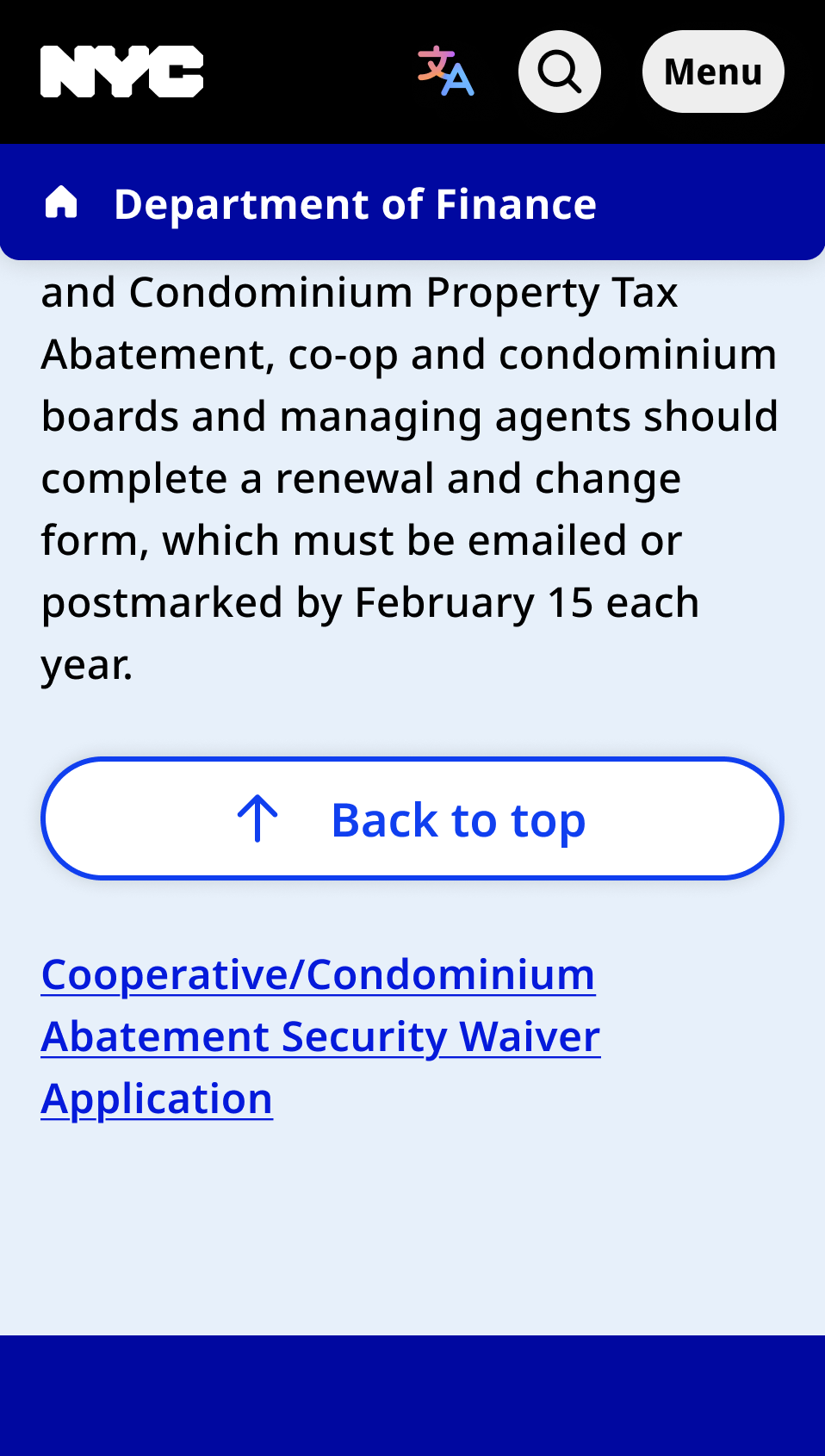Open the search panel using the magnifier
This screenshot has width=825, height=1456.
point(559,71)
